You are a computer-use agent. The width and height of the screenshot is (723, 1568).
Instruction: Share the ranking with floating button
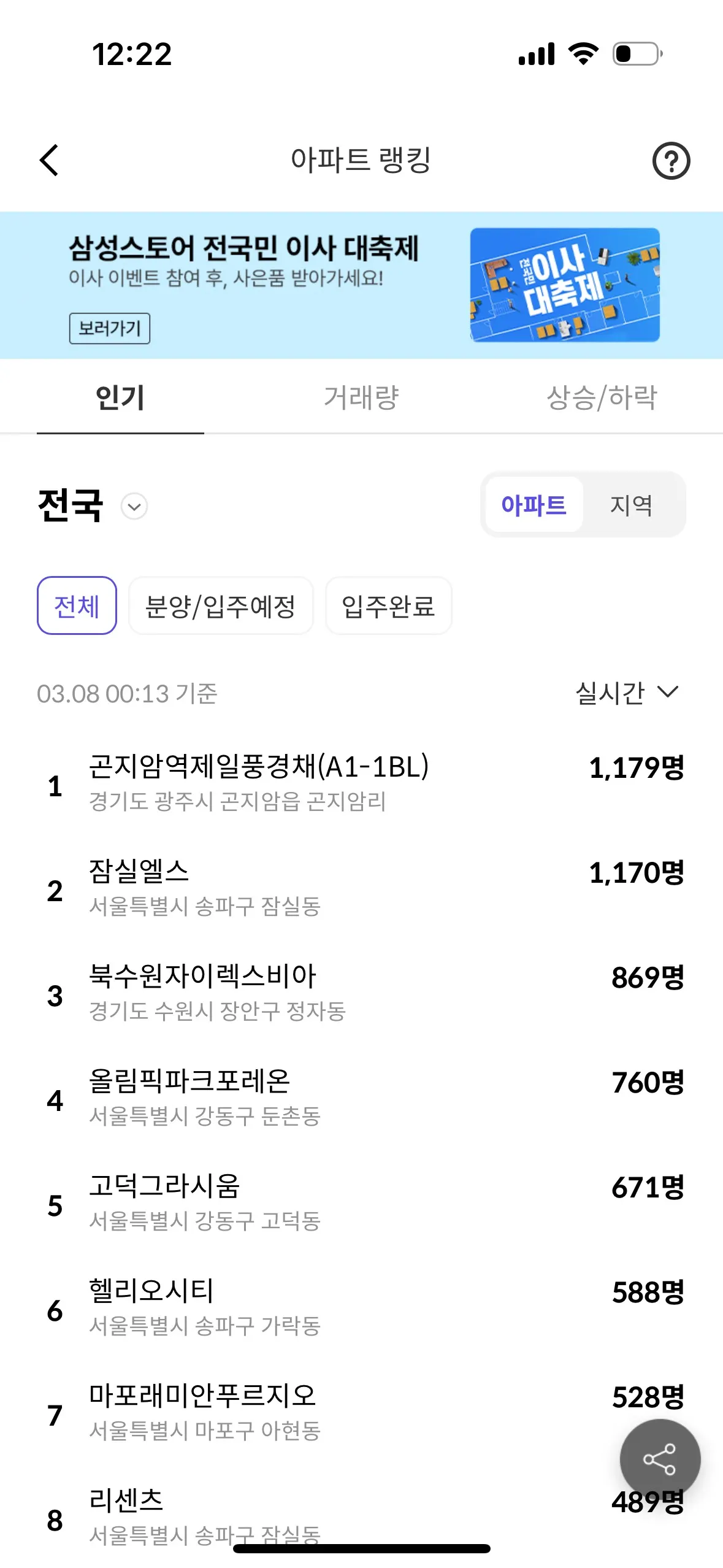660,1459
